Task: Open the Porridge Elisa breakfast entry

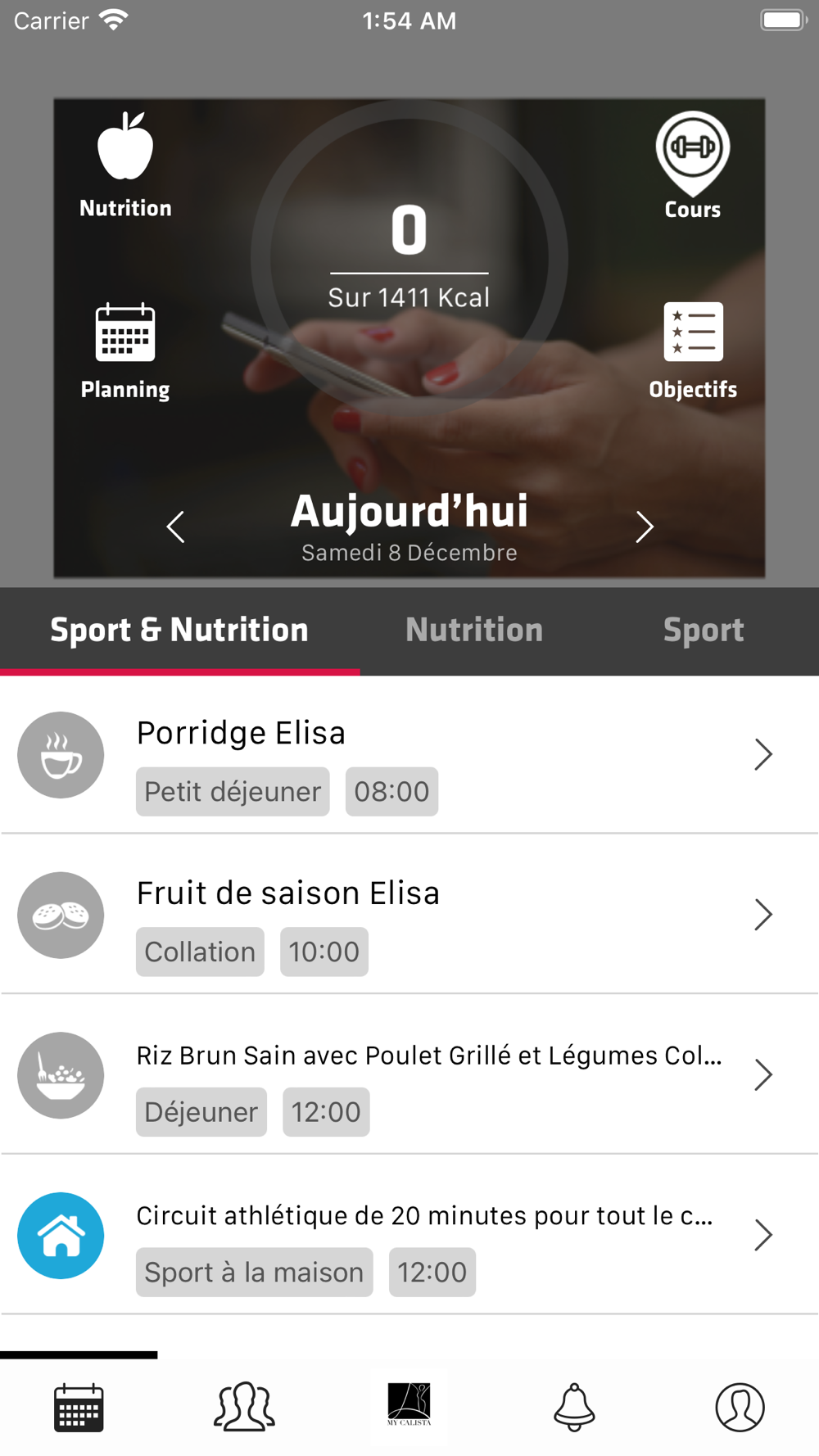Action: pyautogui.click(x=409, y=754)
